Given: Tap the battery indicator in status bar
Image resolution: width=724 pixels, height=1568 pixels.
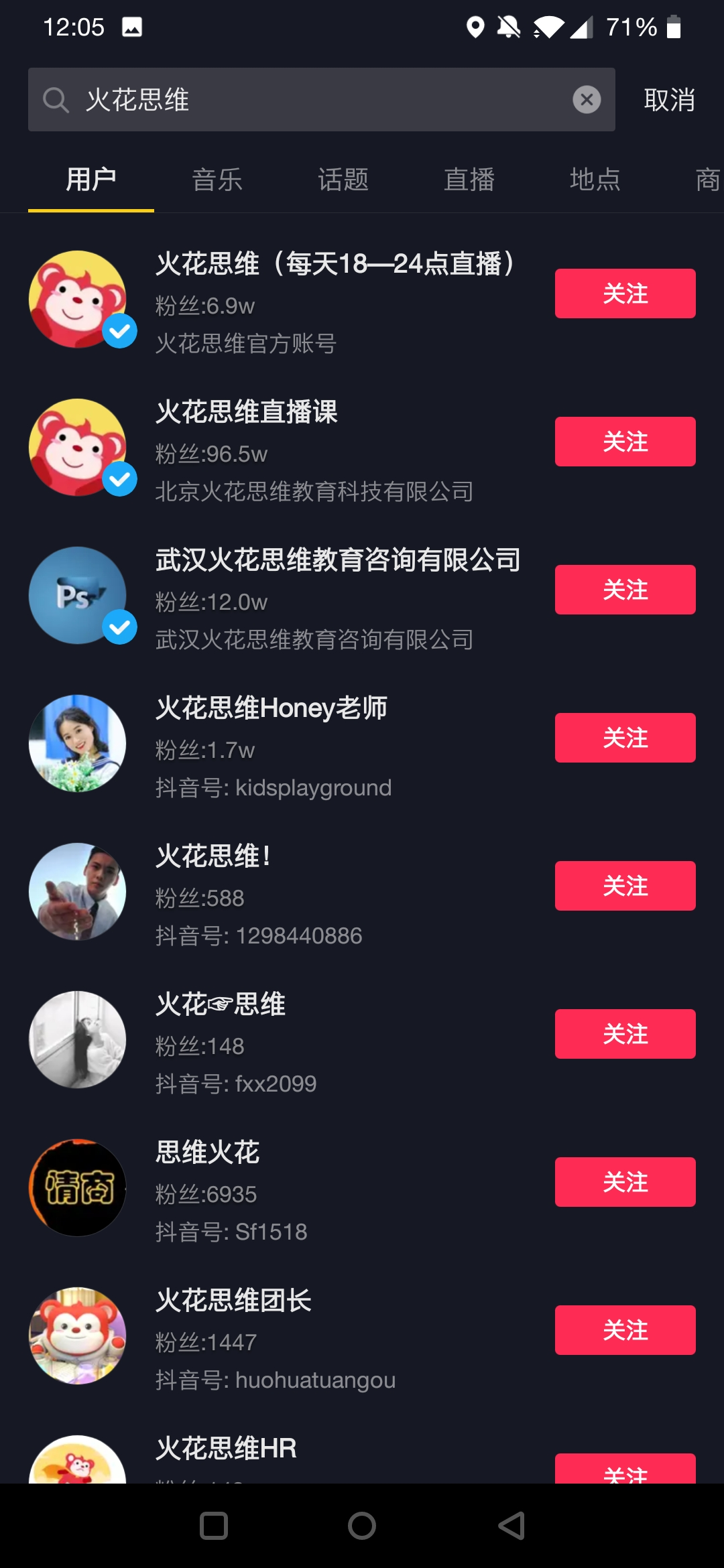Looking at the screenshot, I should click(674, 27).
